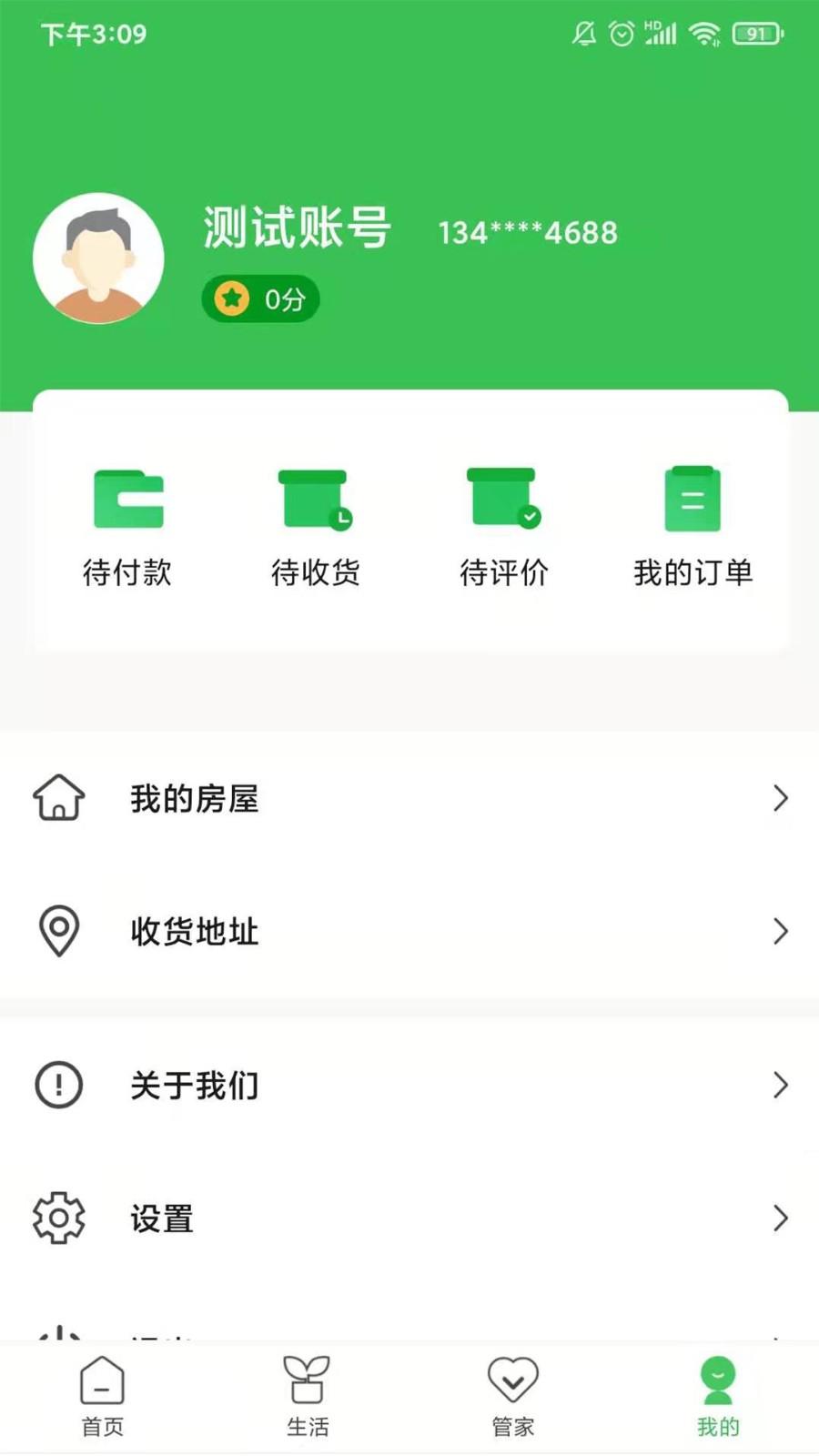
Task: Open the 待付款 (pending payment) icon
Action: tap(127, 499)
